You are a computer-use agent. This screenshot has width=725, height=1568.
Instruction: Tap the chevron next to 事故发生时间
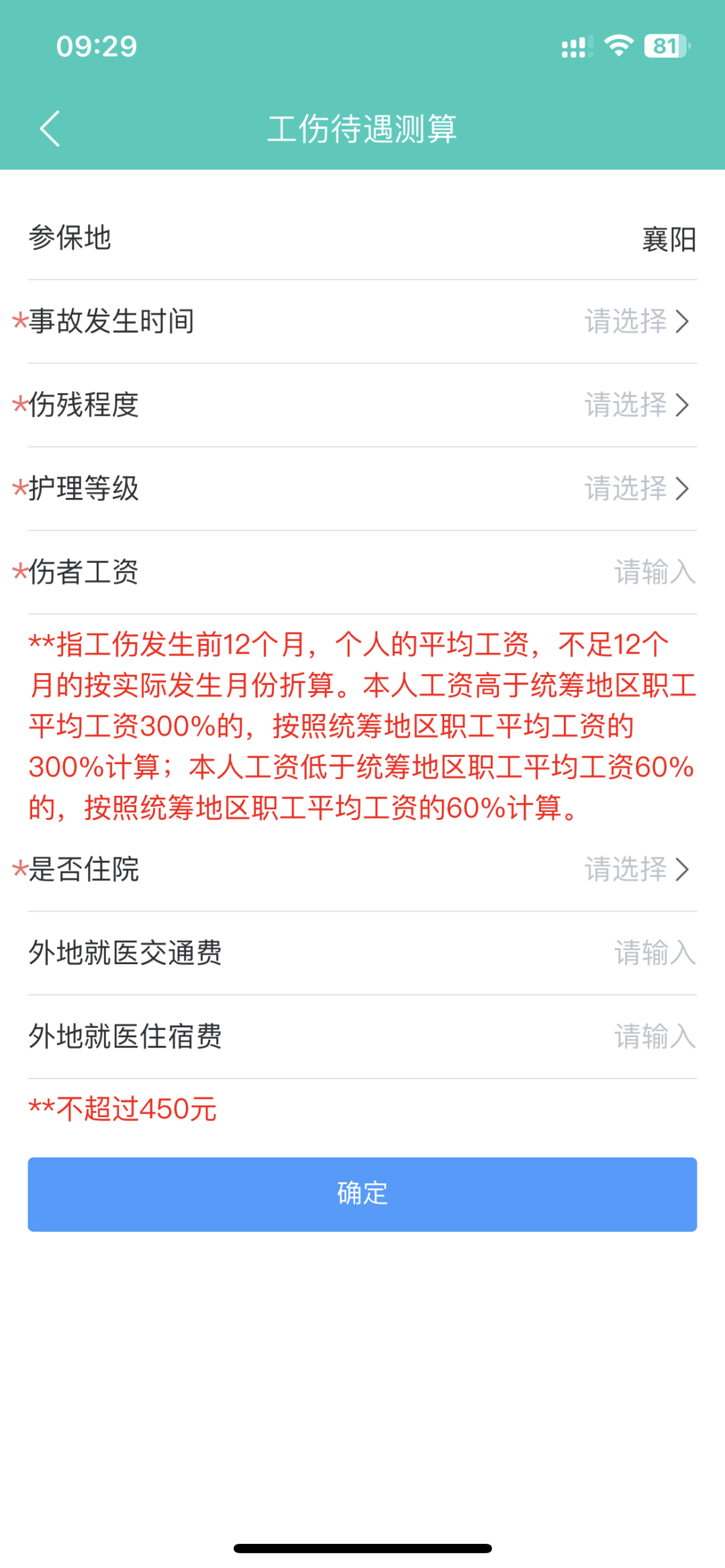683,322
